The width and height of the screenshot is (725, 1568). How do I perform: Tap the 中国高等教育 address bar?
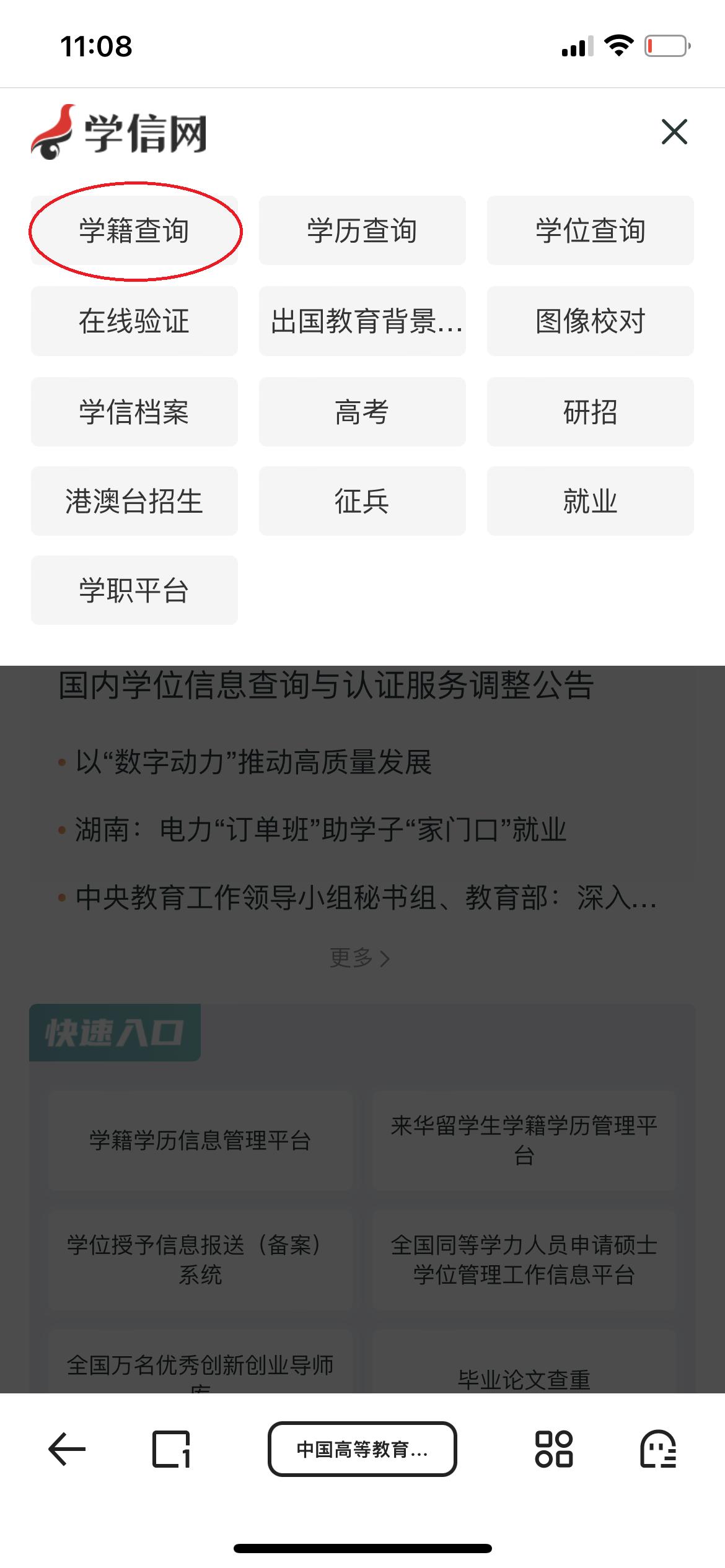click(x=362, y=1449)
